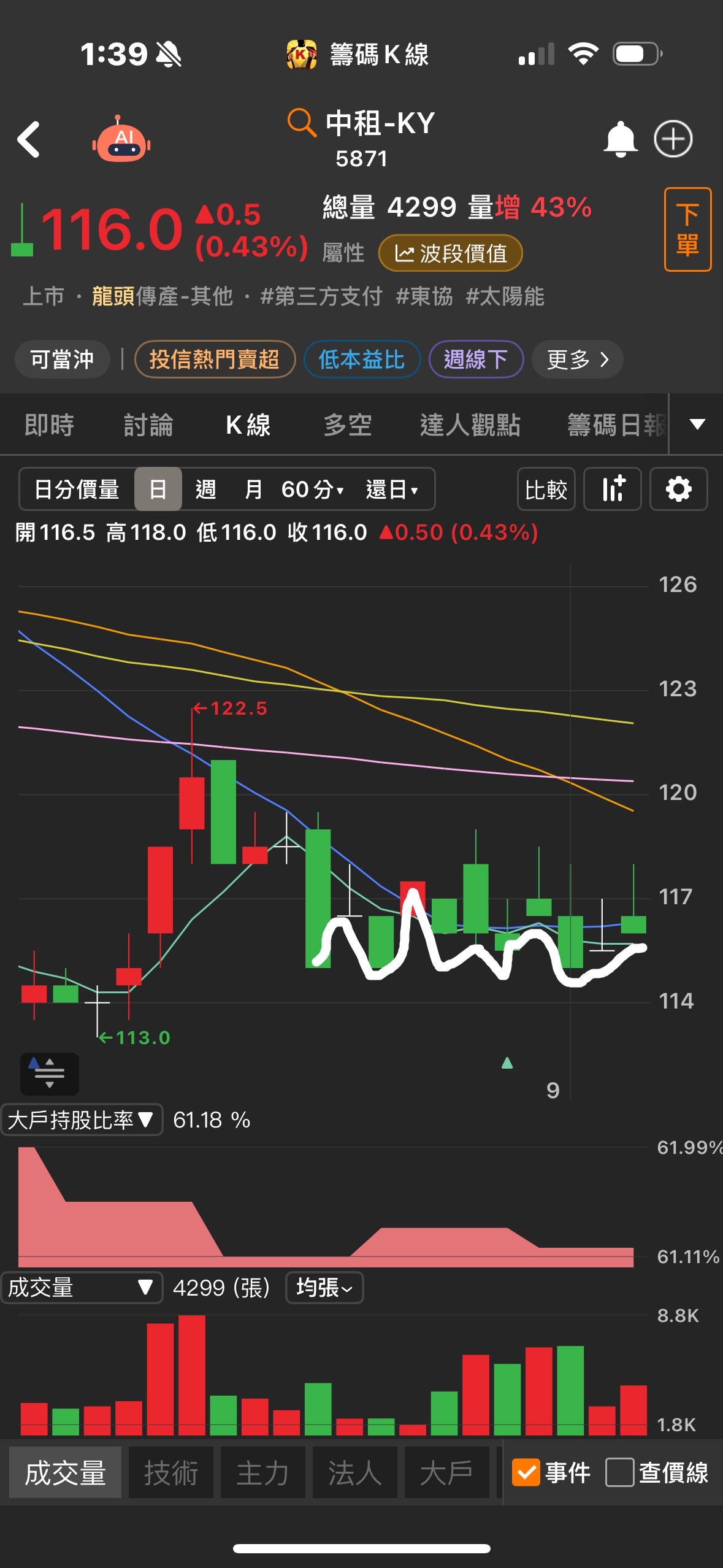Viewport: 723px width, 1568px height.
Task: Open price alert bell
Action: click(620, 140)
